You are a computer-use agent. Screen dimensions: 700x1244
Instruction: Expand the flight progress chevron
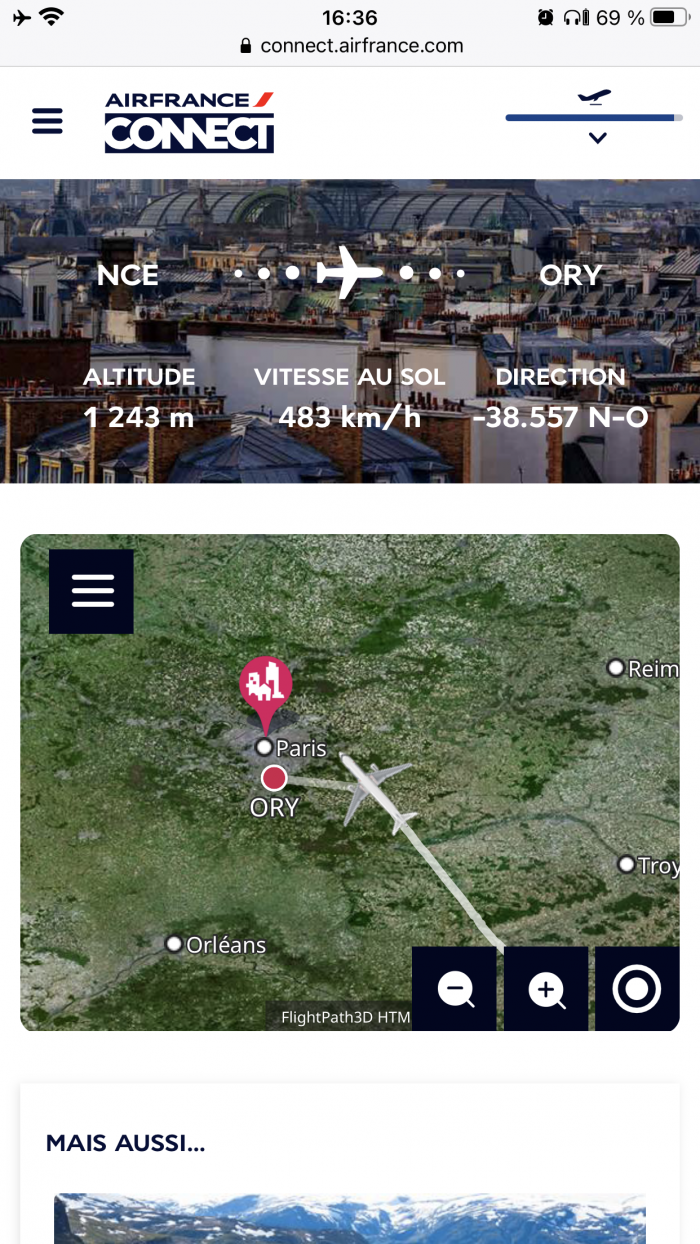click(597, 138)
